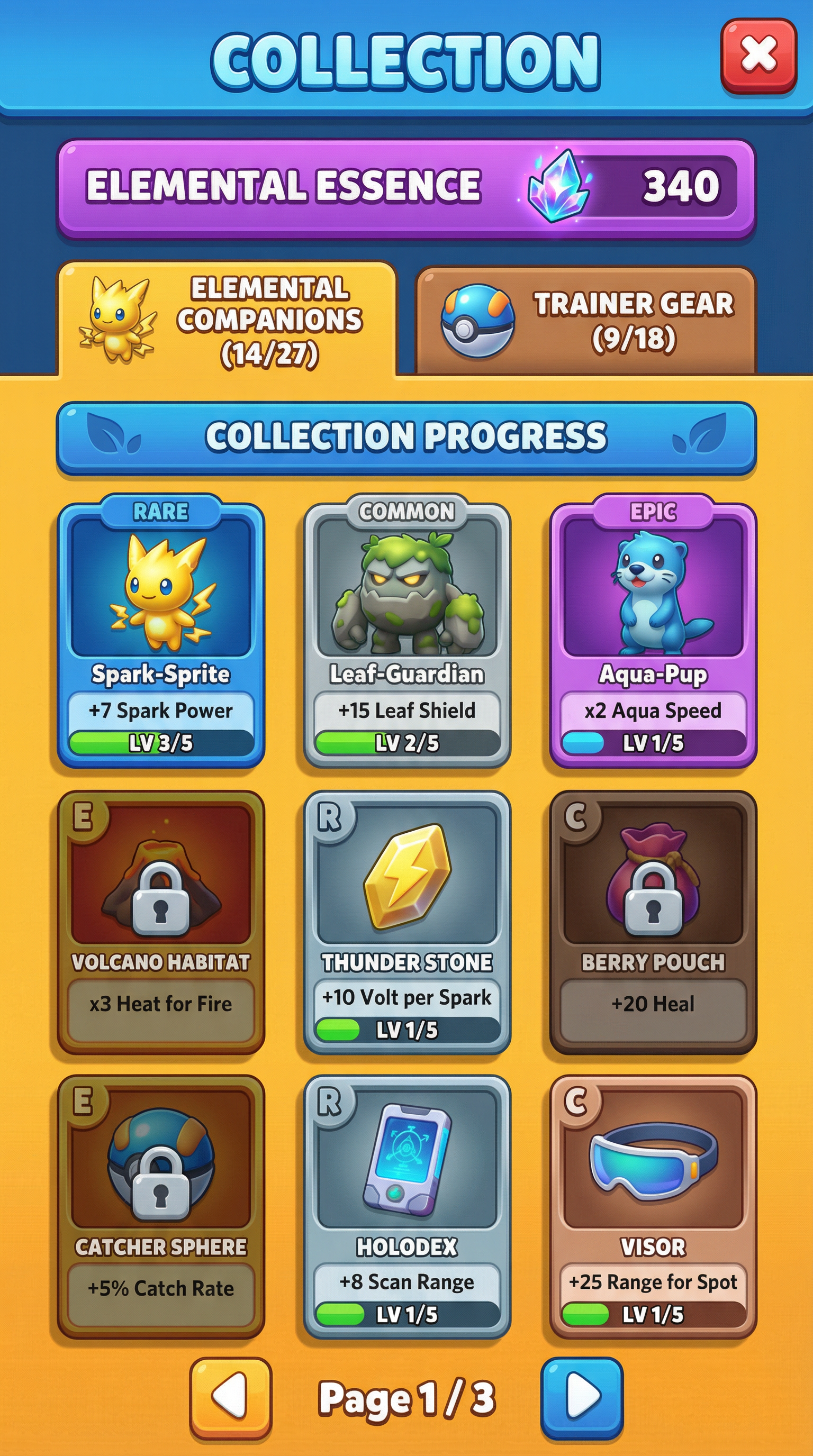
Task: Select the Elemental Companions tab
Action: 227,320
